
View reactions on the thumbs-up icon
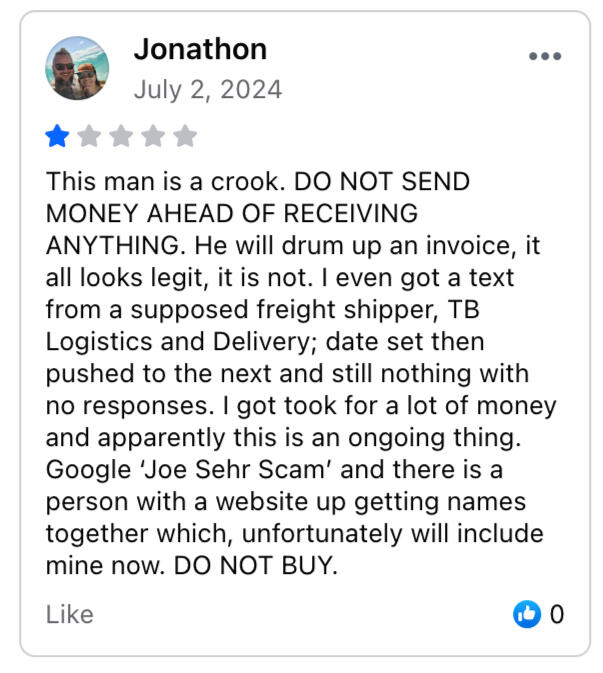point(526,613)
